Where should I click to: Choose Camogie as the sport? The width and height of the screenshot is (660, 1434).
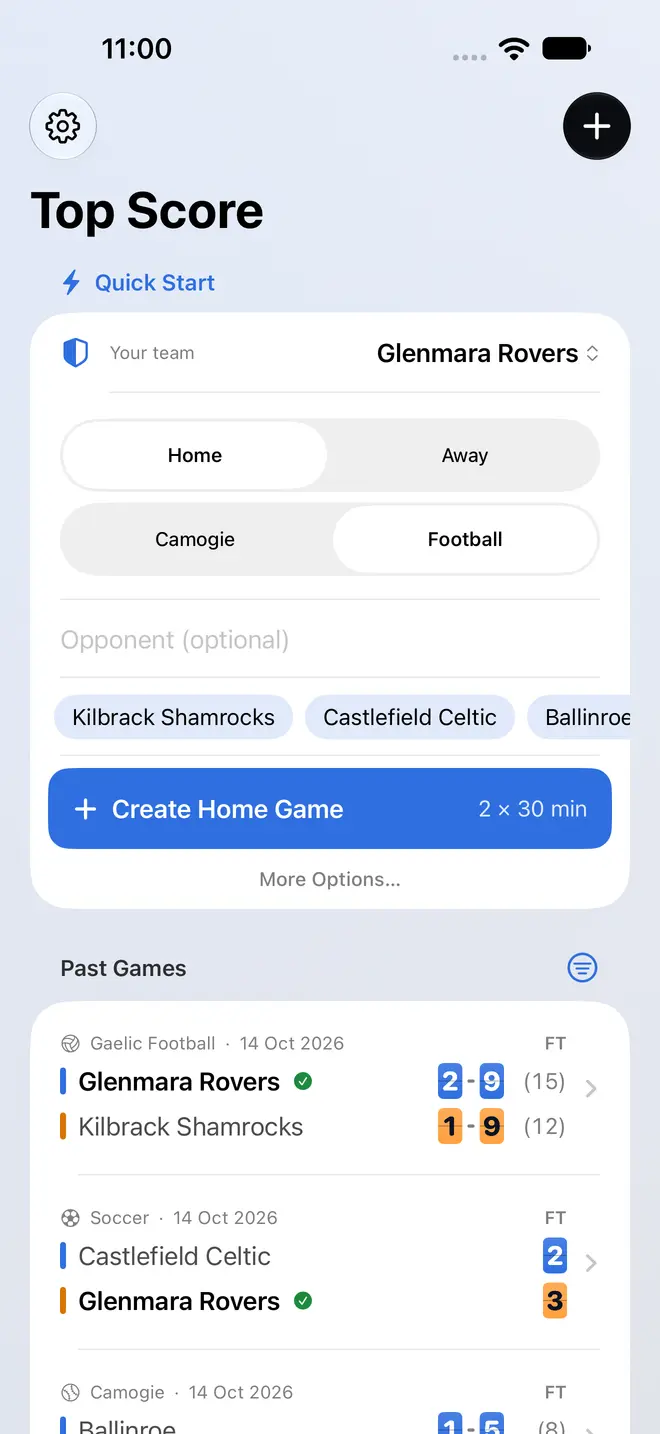(195, 539)
